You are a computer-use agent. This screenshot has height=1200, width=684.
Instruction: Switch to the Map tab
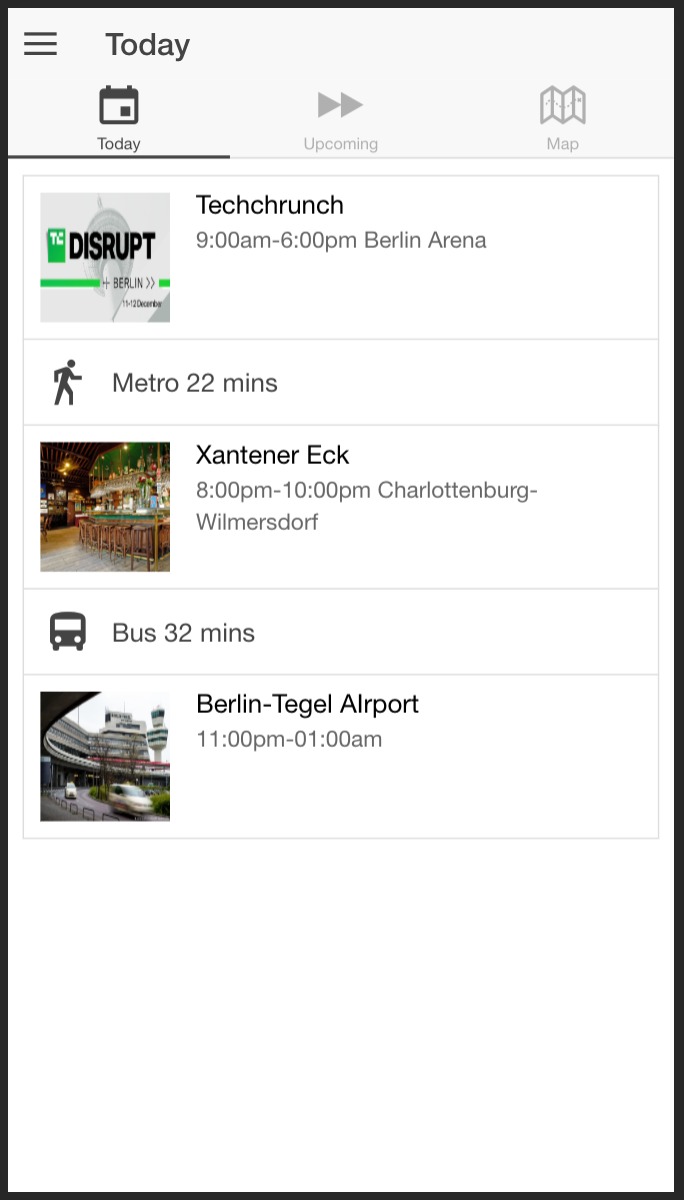coord(562,119)
